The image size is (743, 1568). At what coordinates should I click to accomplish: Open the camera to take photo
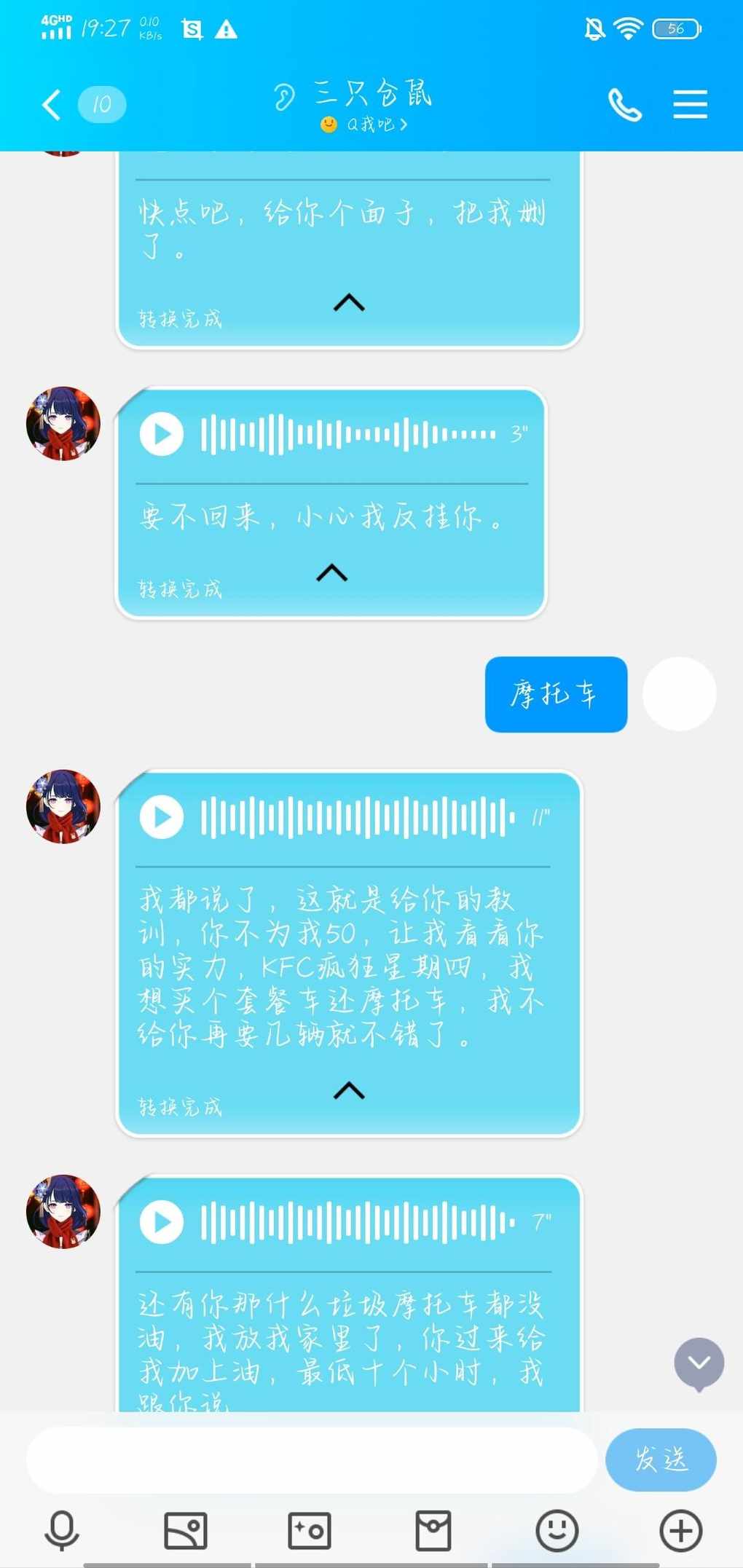tap(310, 1529)
